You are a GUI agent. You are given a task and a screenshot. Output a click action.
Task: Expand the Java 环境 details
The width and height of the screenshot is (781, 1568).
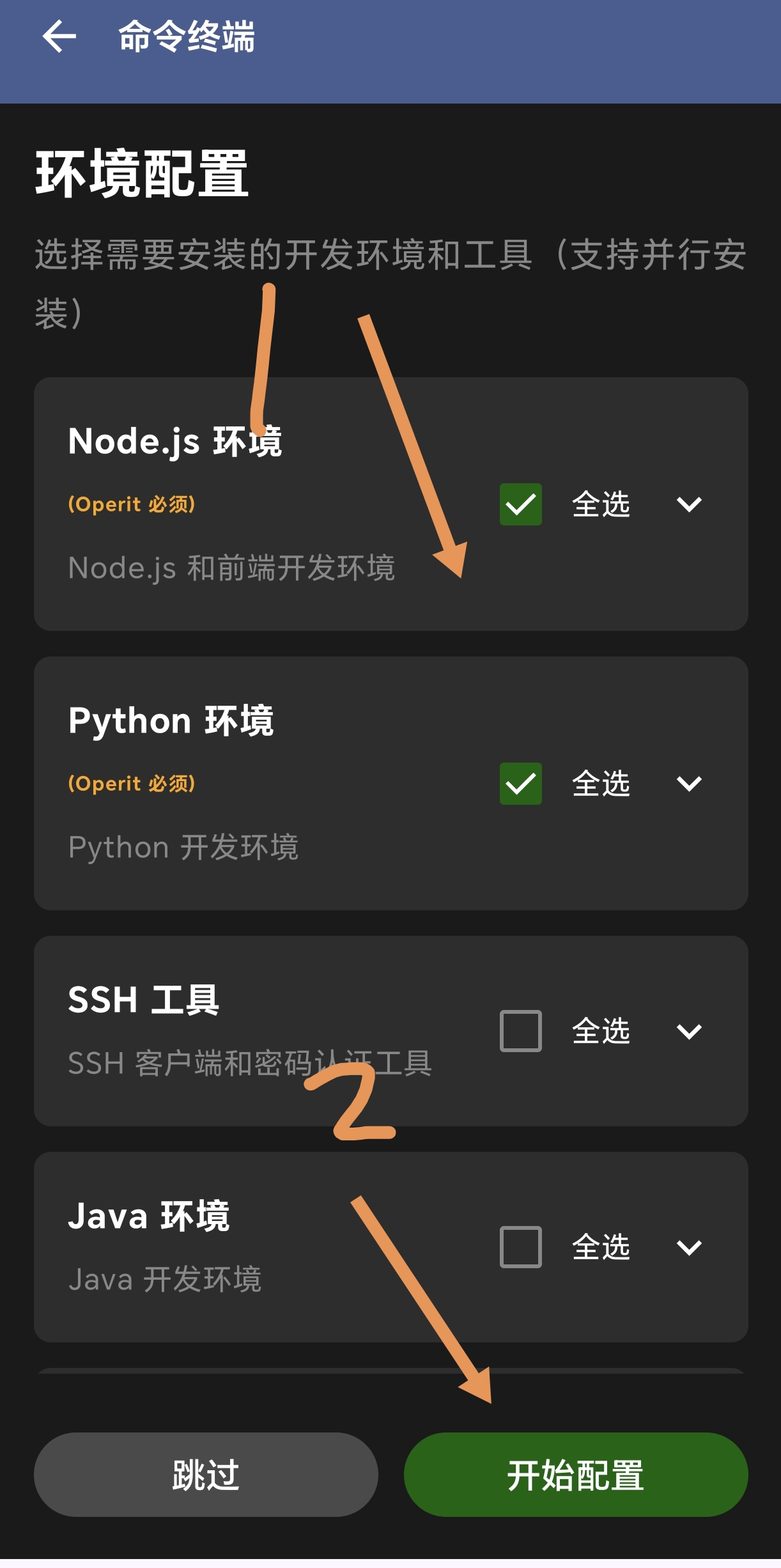pyautogui.click(x=689, y=1247)
